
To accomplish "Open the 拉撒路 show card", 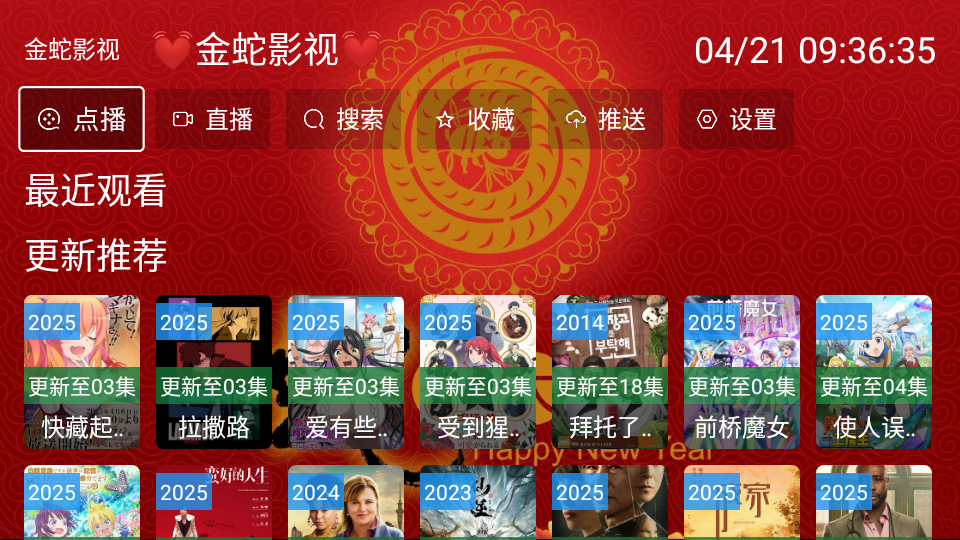I will [x=214, y=372].
